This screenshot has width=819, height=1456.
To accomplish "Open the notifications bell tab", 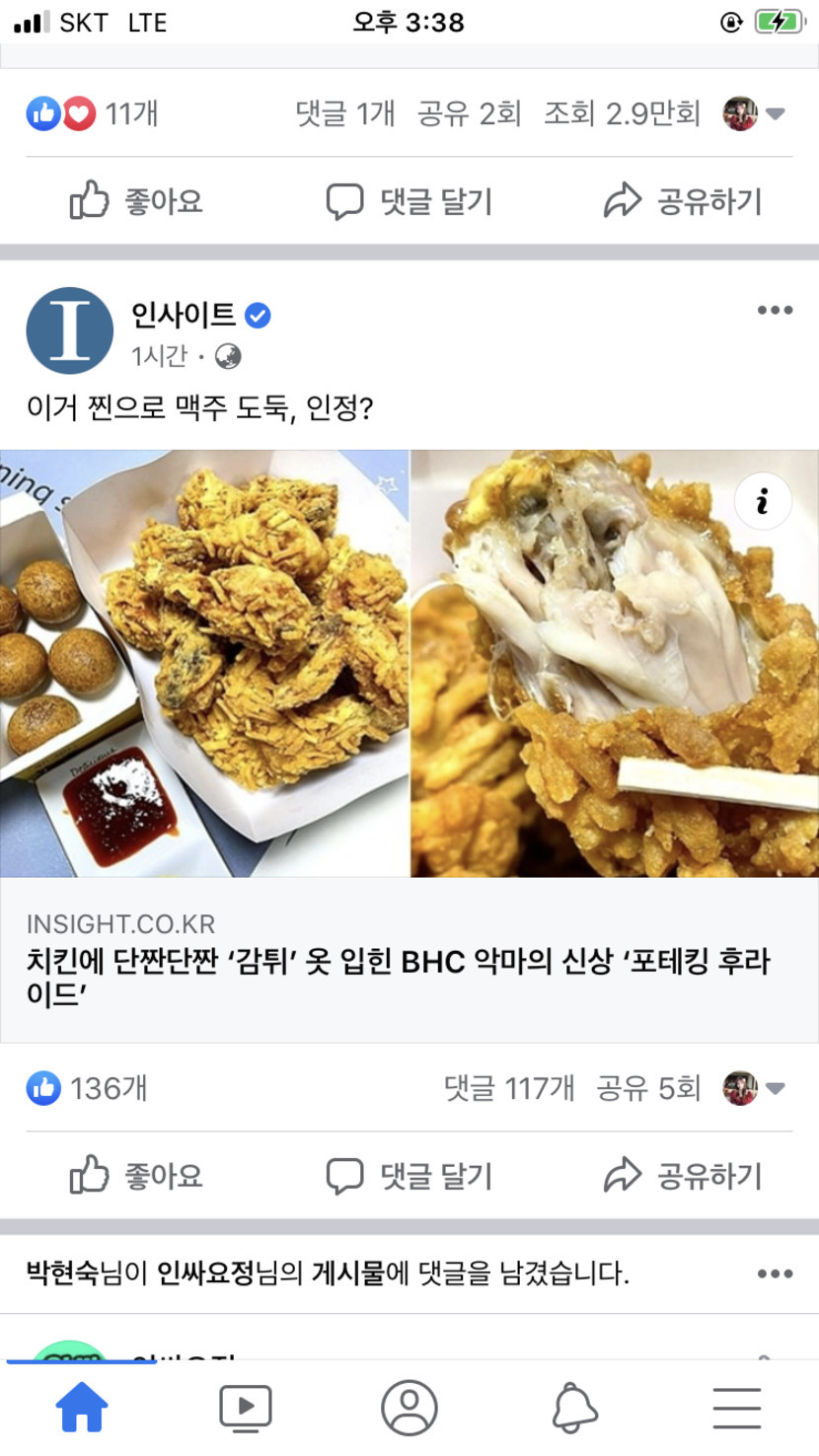I will [574, 1407].
